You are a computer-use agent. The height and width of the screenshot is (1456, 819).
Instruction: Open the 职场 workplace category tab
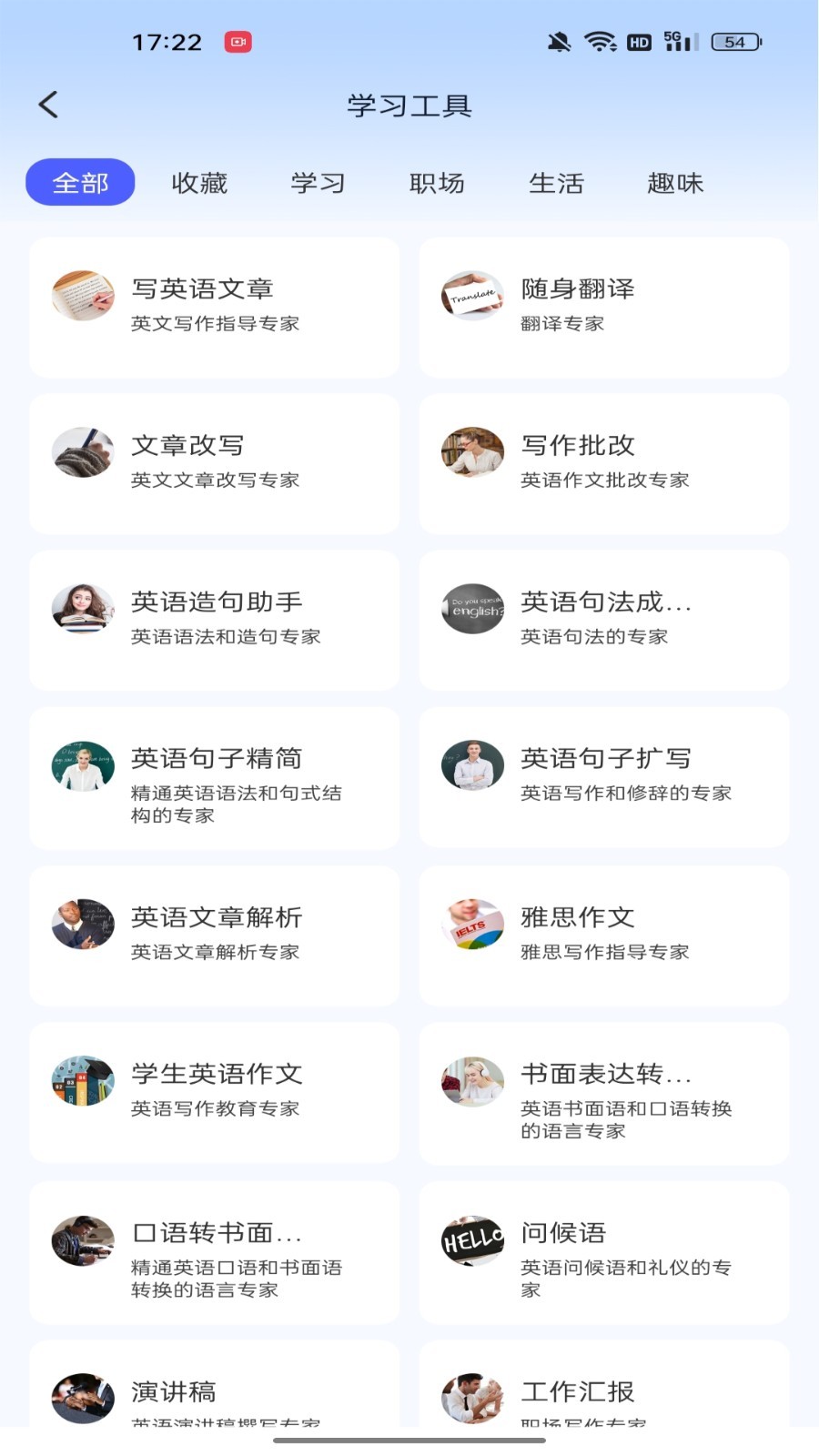(x=438, y=182)
